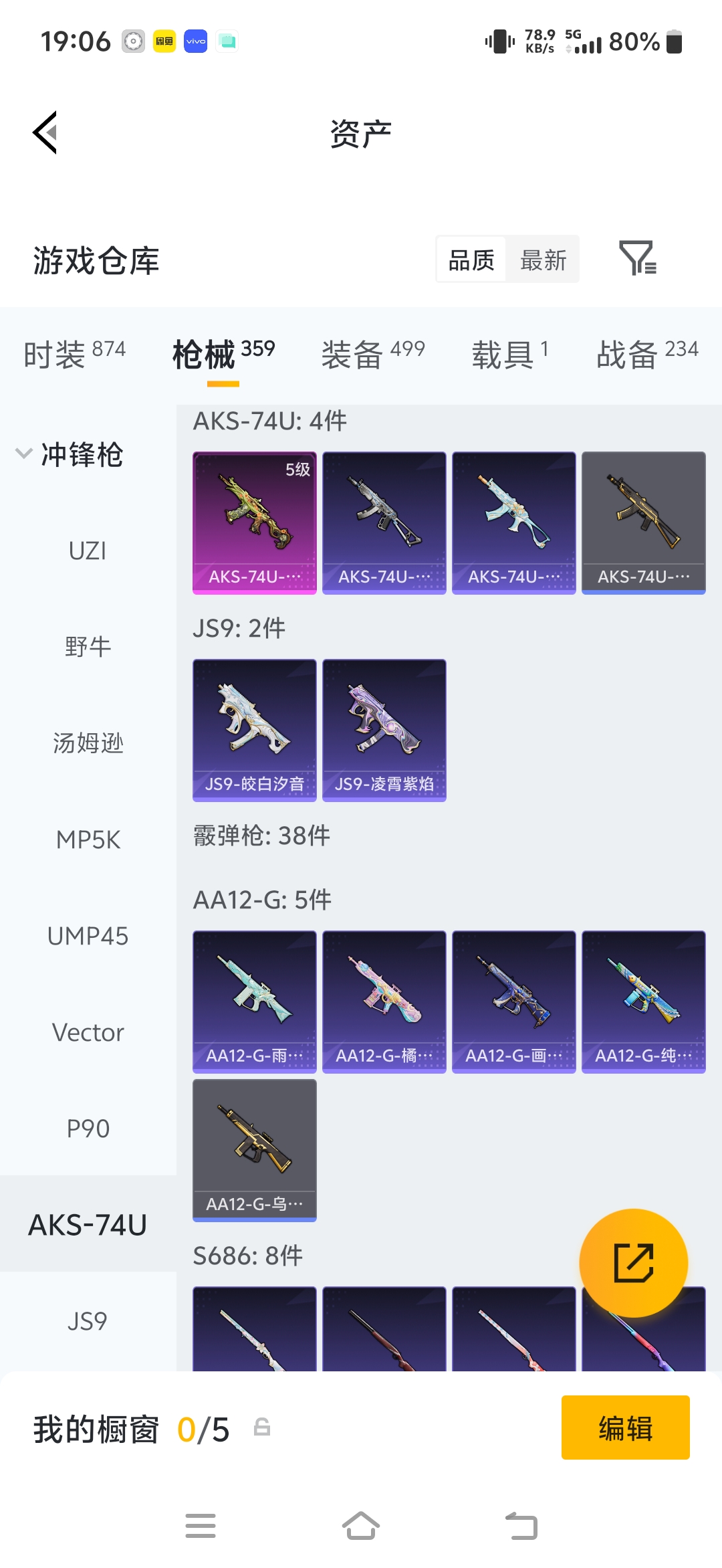Select MP5K in the weapon list

(x=88, y=840)
